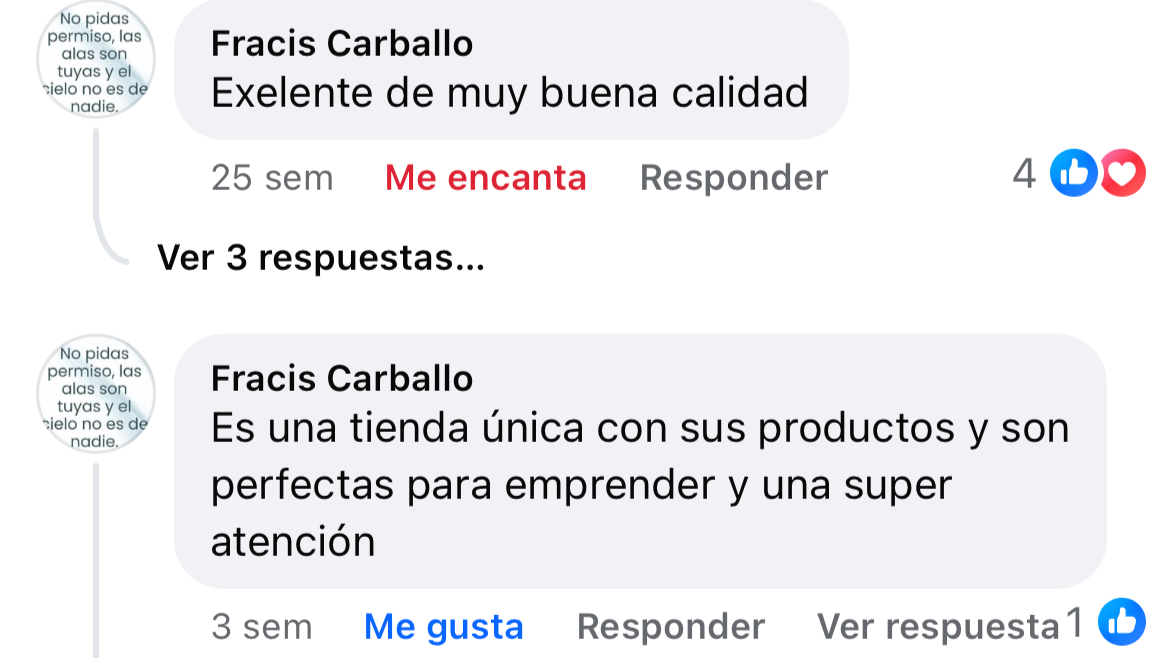Open Fracis Carballo's profile from the first comment name
This screenshot has width=1170, height=658.
coord(342,44)
